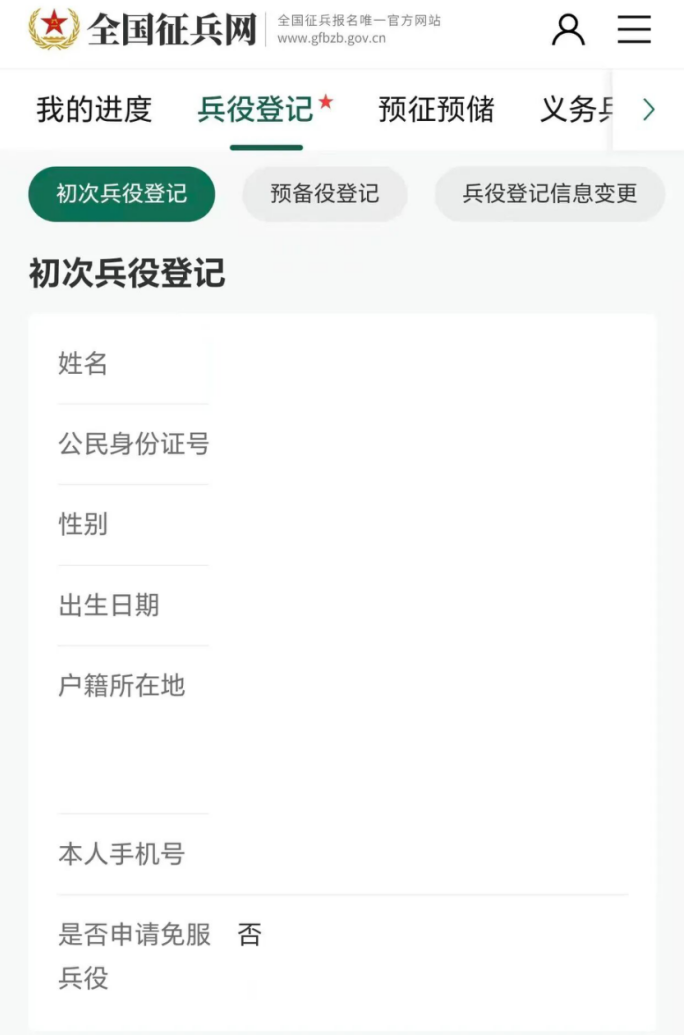Screen dimensions: 684x1035
Task: Switch to 预备役登记
Action: tap(325, 194)
